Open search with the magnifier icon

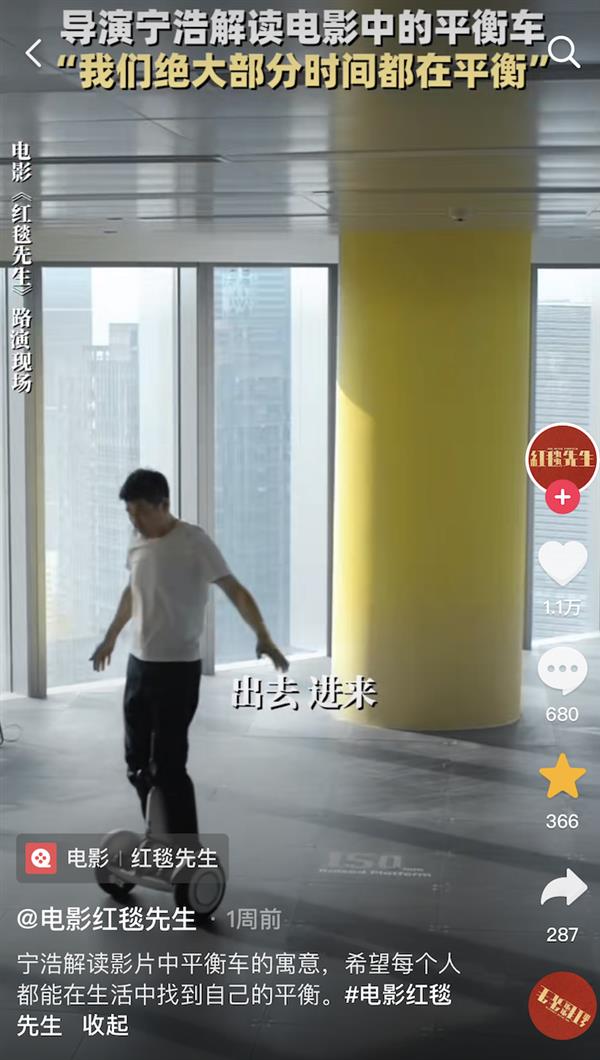coord(564,52)
